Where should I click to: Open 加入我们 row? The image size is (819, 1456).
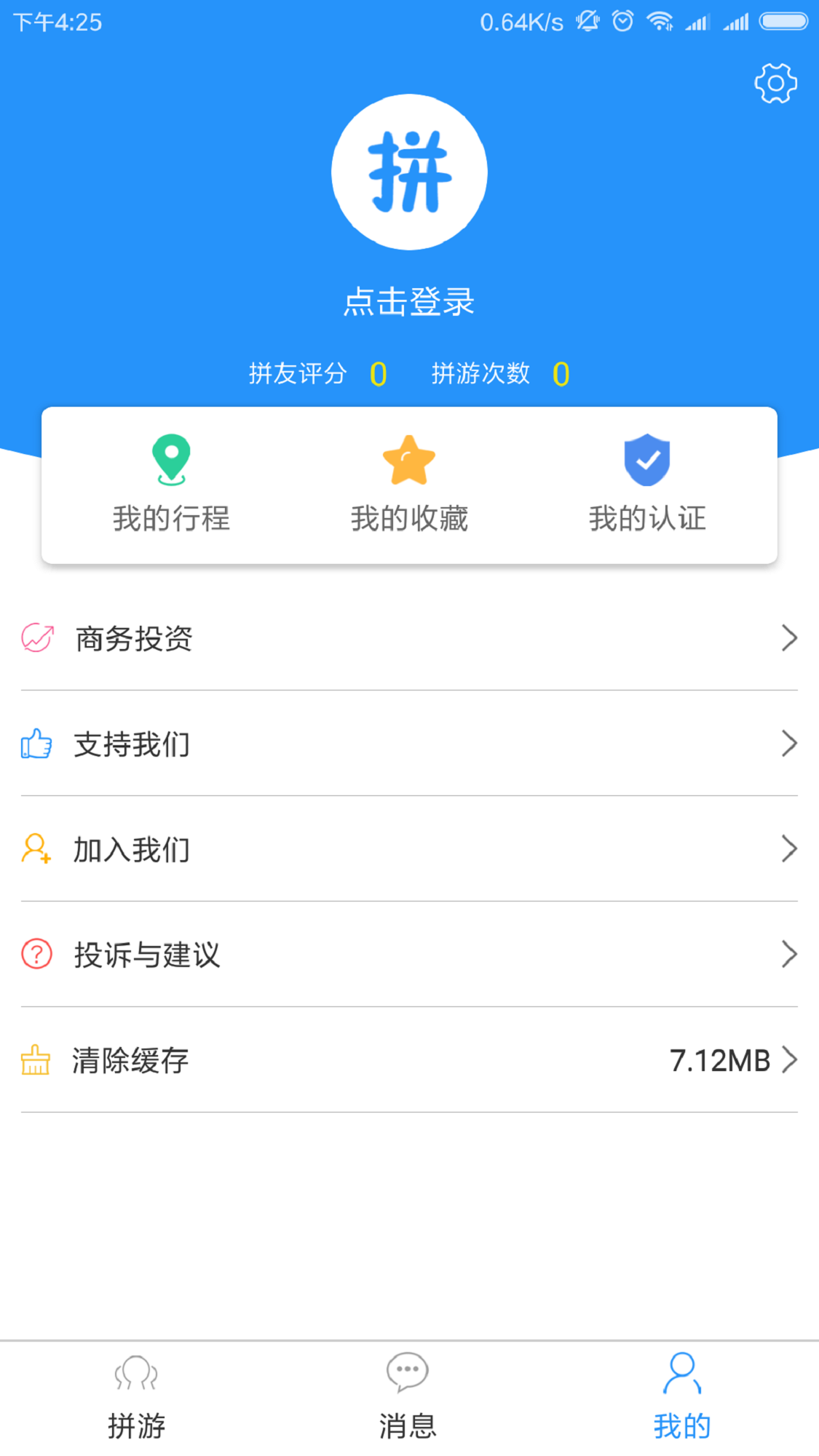(409, 849)
